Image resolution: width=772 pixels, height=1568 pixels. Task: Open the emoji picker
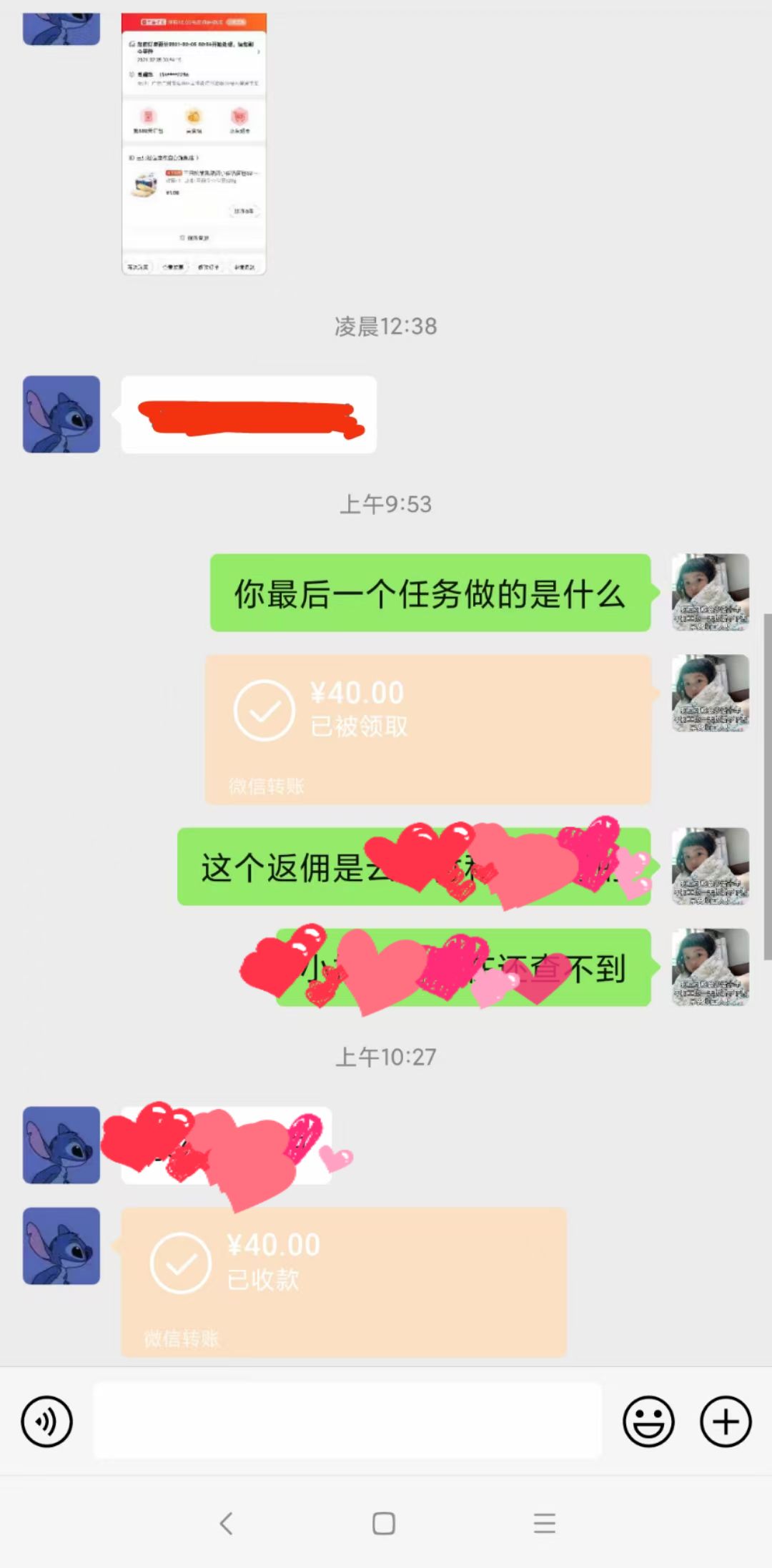pos(648,1421)
